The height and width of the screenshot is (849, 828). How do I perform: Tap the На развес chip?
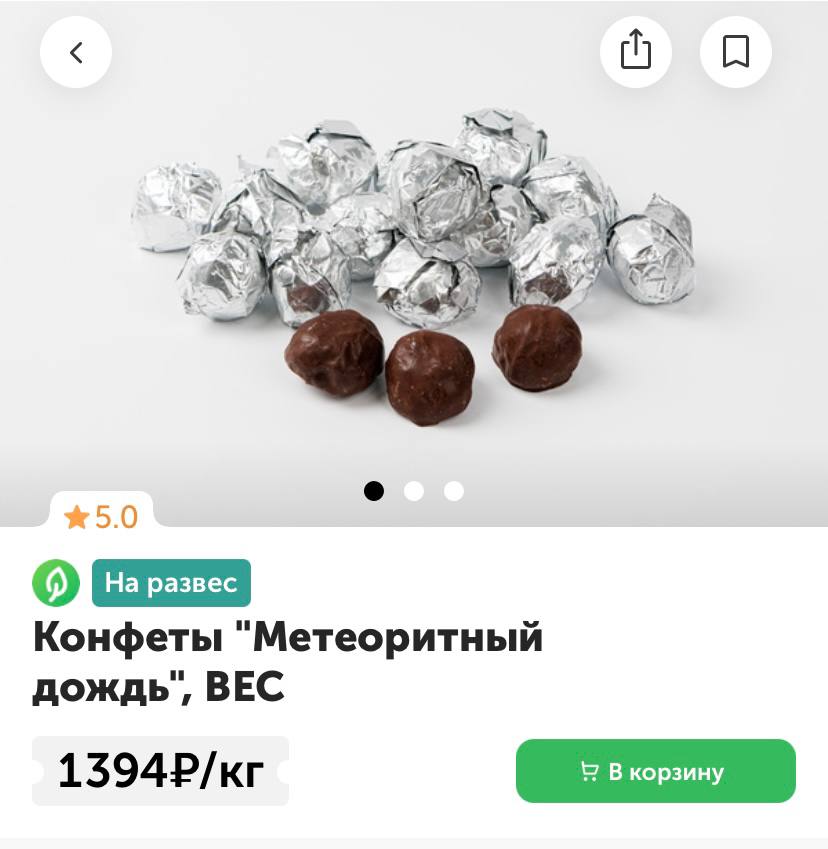tap(171, 583)
